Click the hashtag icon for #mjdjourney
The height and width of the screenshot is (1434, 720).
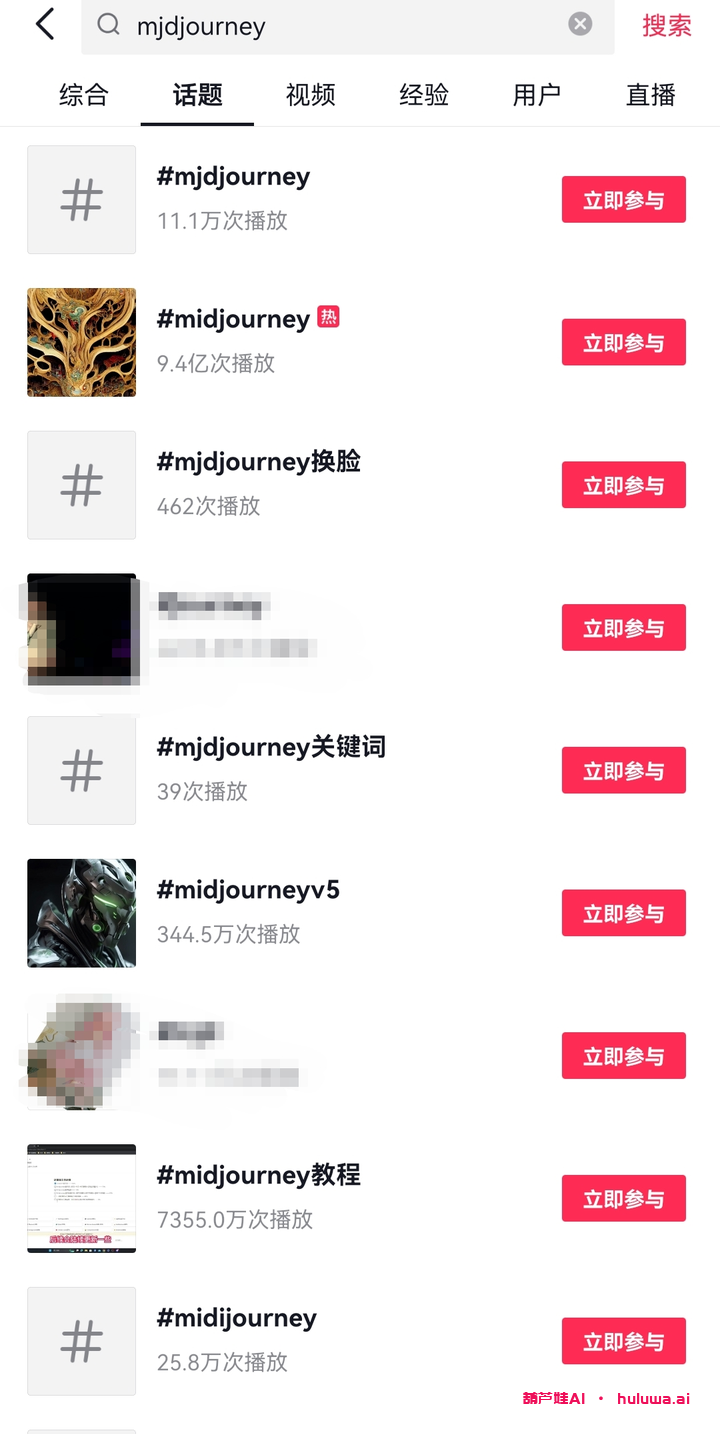tap(81, 199)
